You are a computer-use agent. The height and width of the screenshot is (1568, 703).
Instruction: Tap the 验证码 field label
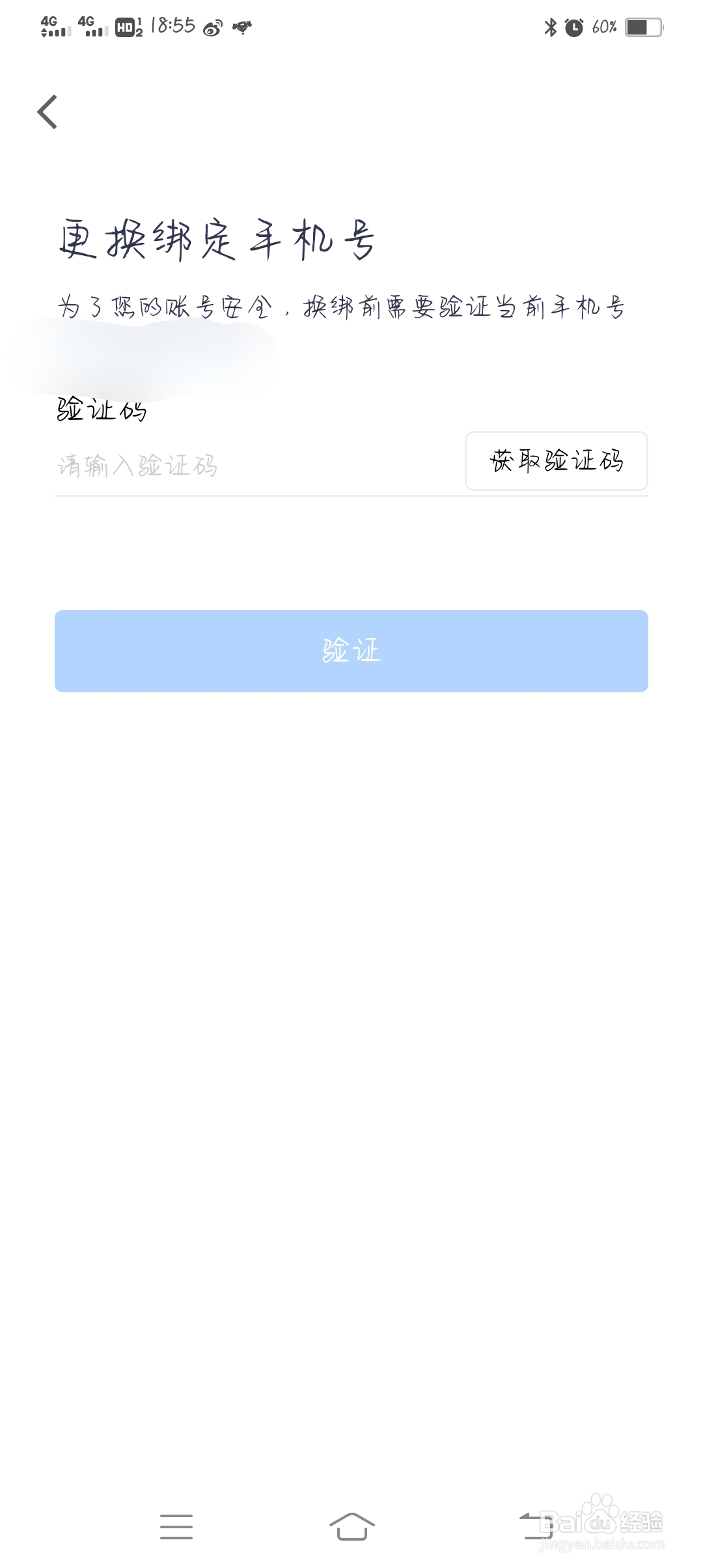[102, 410]
